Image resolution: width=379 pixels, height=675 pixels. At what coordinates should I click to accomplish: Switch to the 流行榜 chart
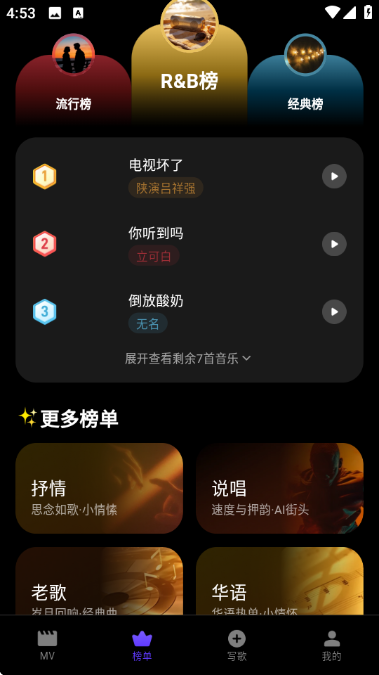[73, 82]
